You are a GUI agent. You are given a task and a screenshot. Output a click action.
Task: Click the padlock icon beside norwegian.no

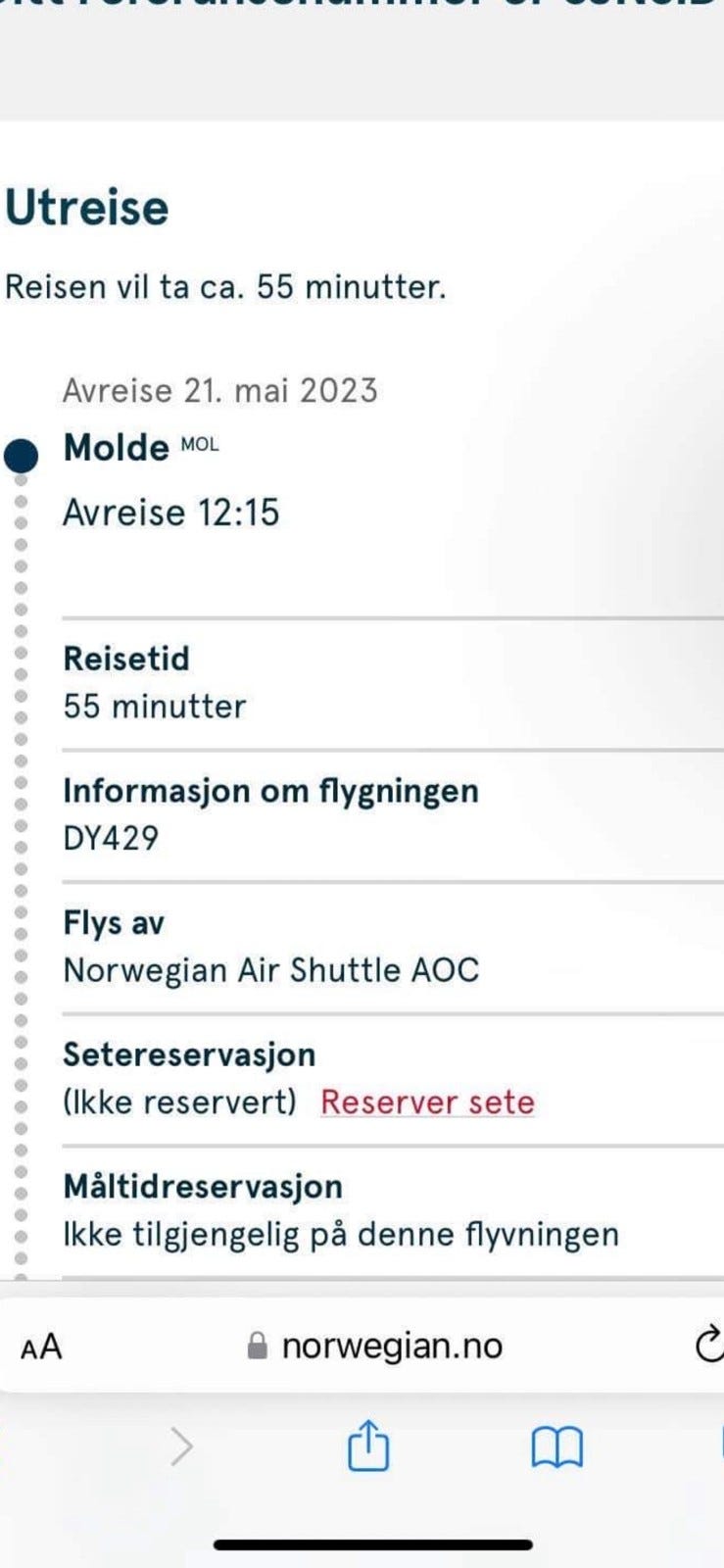tap(257, 1344)
